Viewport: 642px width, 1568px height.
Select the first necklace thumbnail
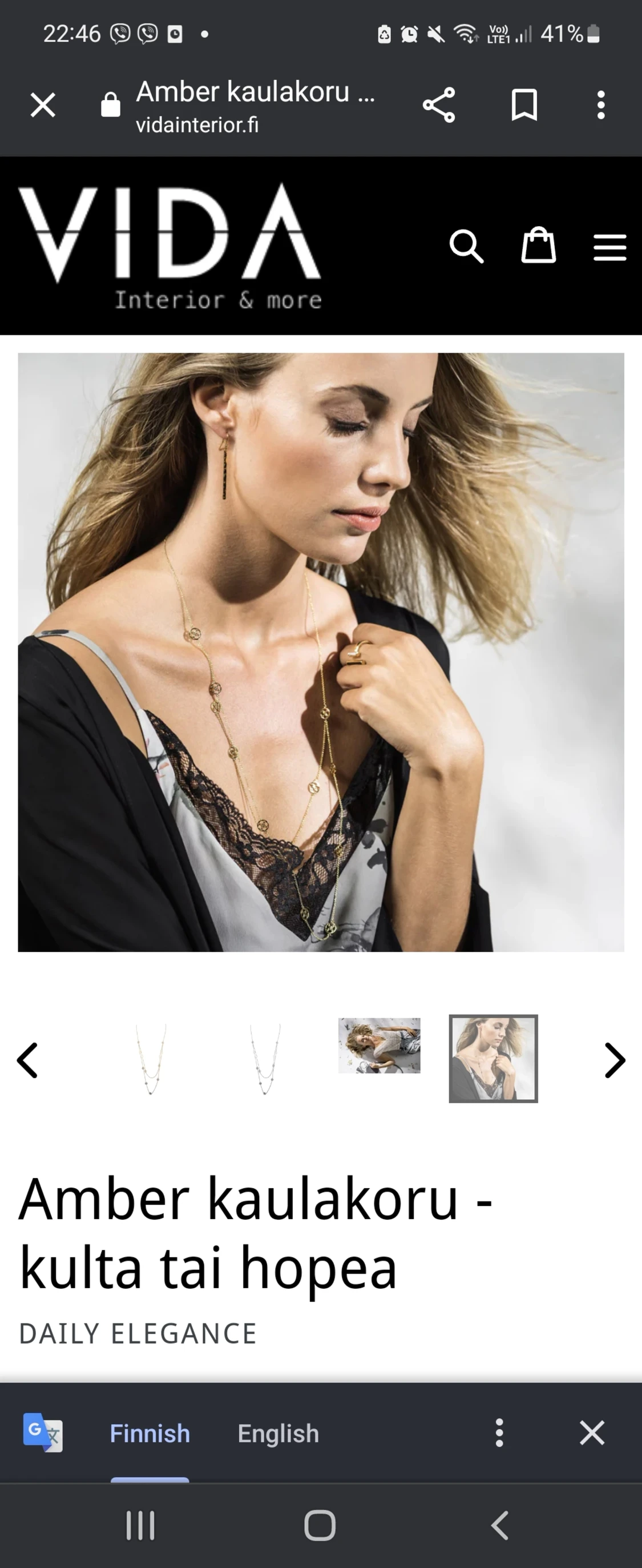coord(150,1059)
